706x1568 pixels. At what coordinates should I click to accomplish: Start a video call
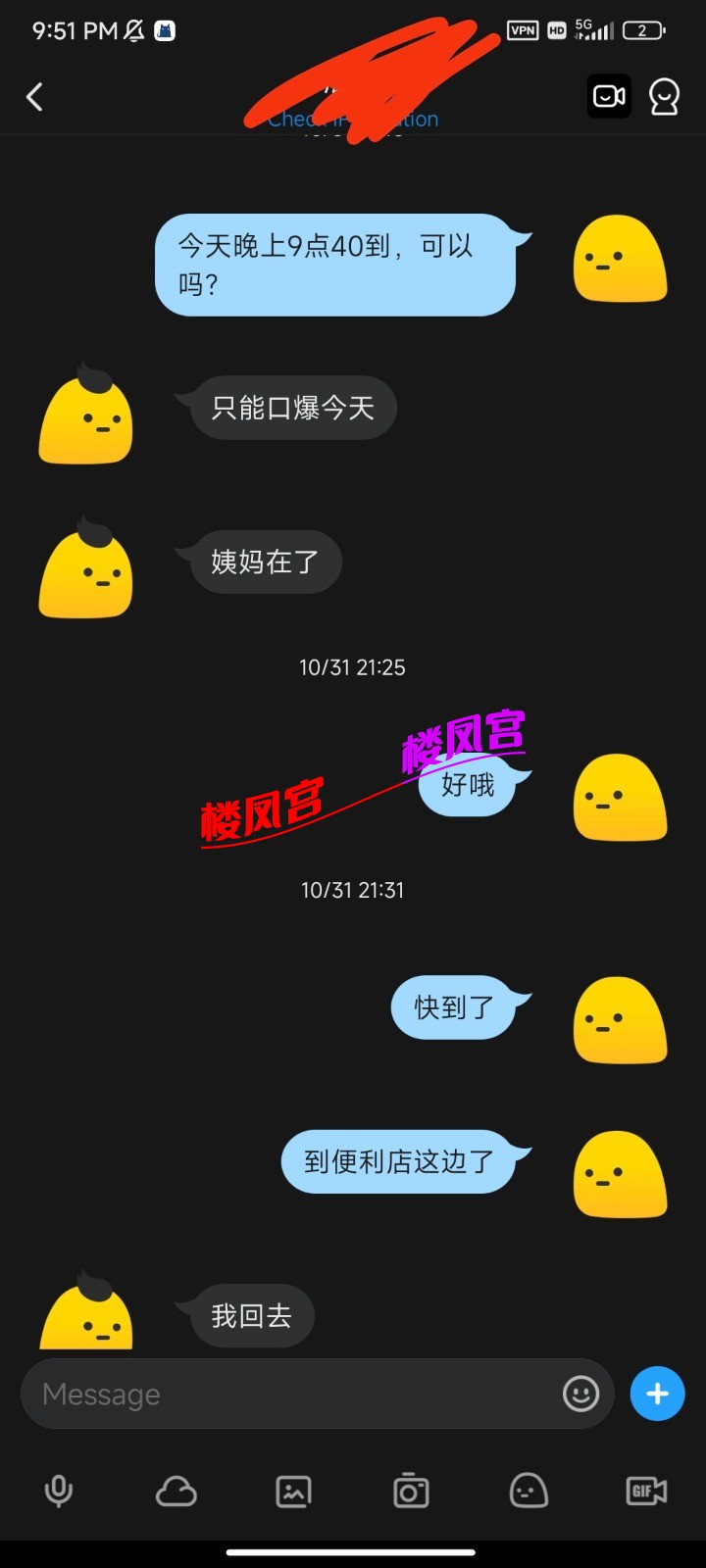pos(609,97)
